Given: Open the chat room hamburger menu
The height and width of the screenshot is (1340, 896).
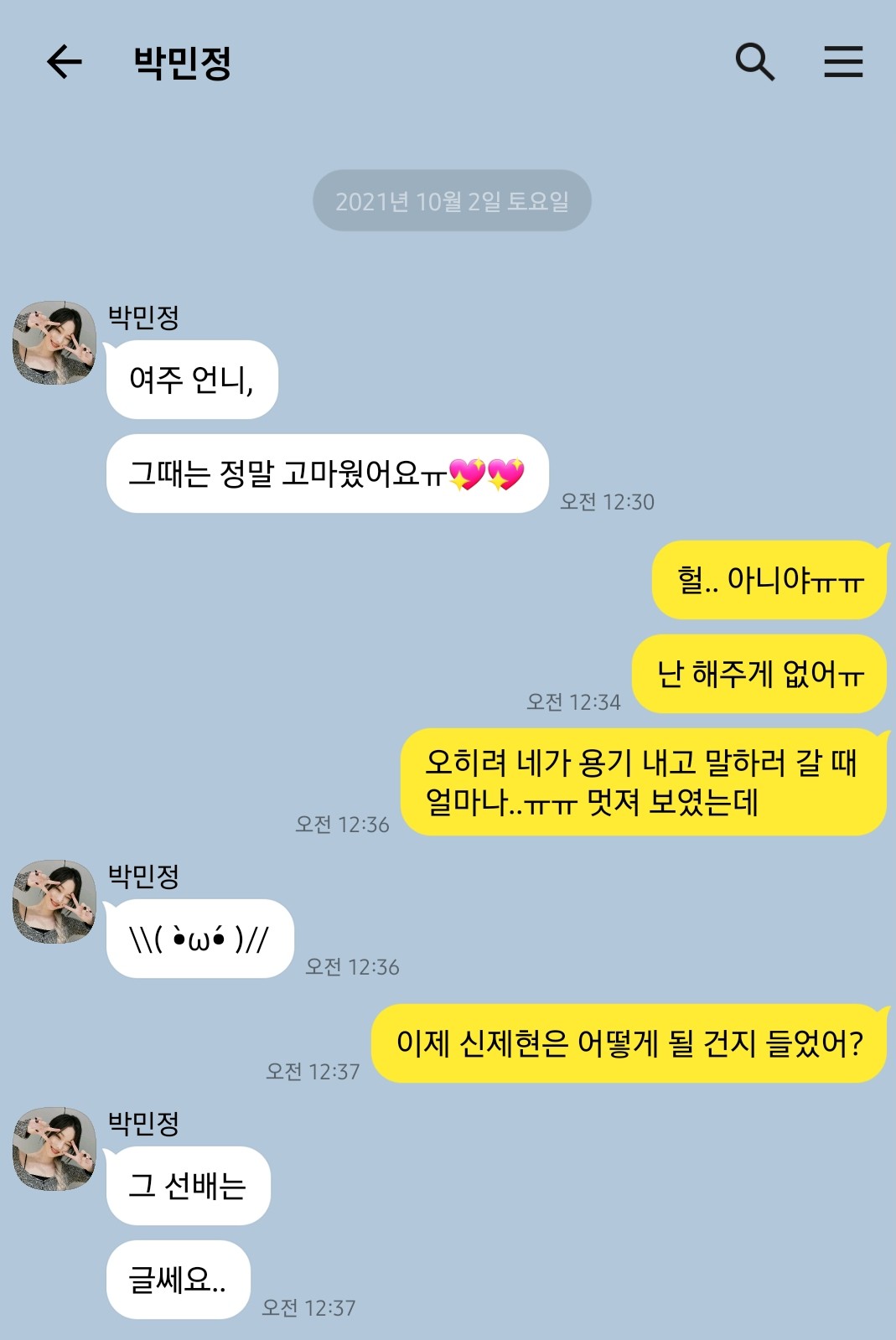Looking at the screenshot, I should 842,62.
